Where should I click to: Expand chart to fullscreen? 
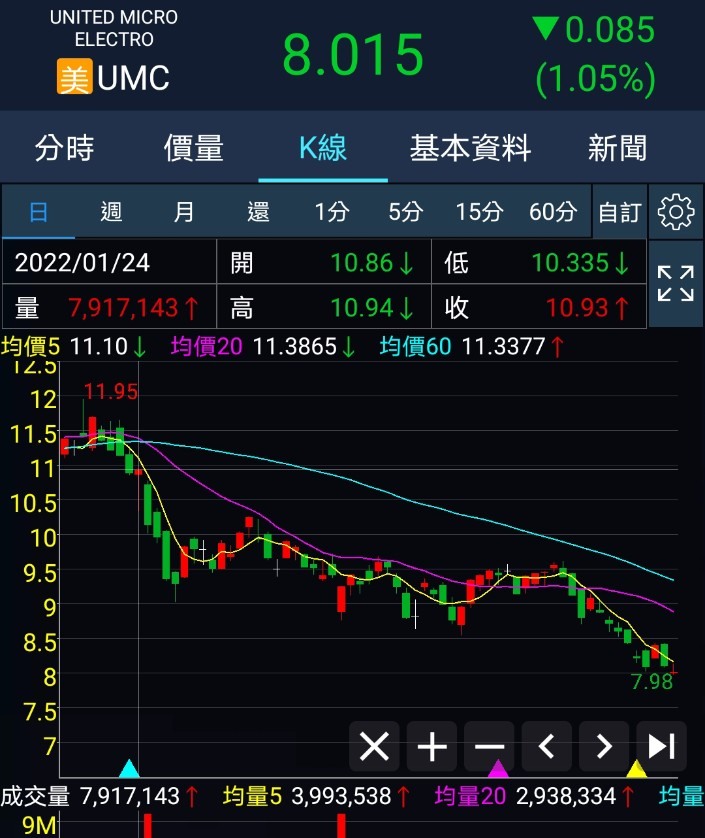(676, 283)
